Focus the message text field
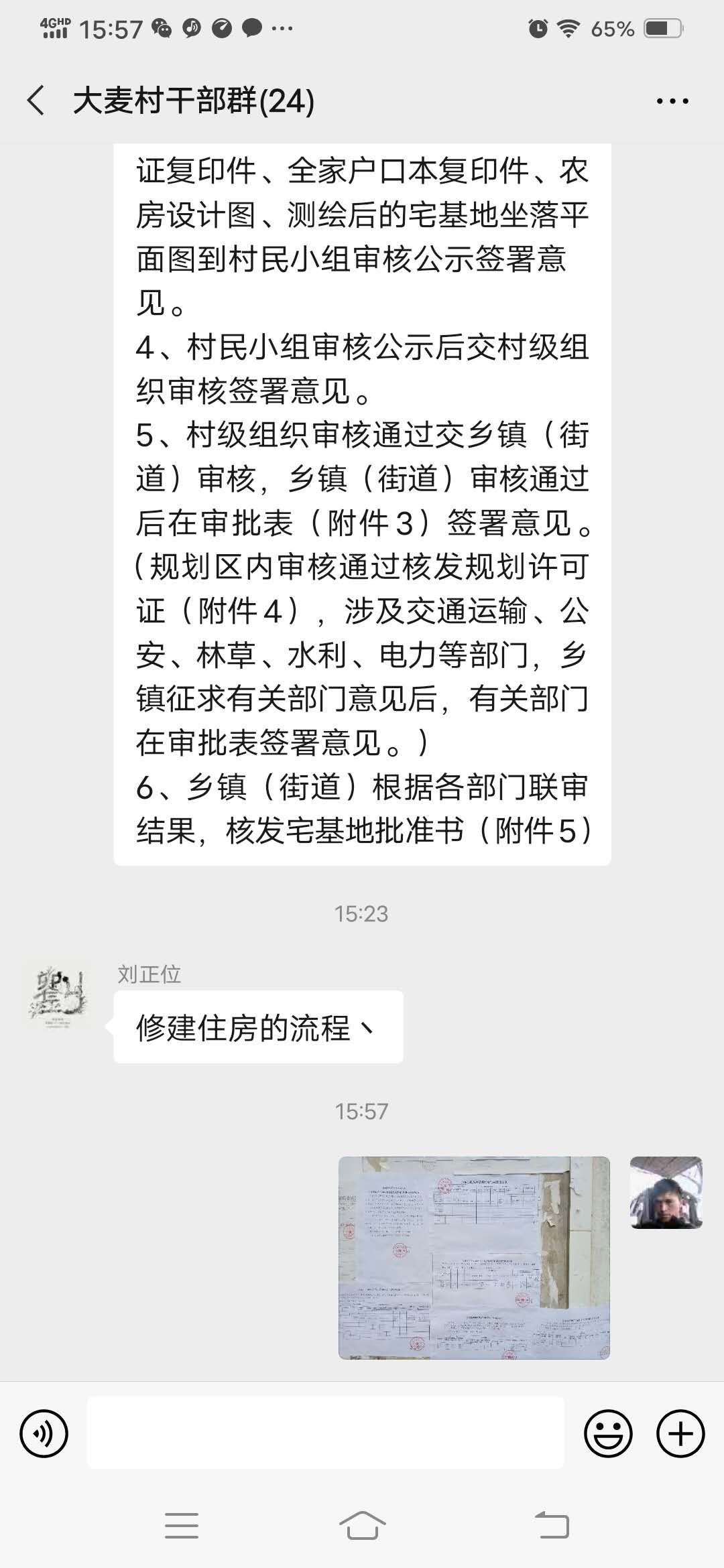Image resolution: width=724 pixels, height=1568 pixels. pos(325,1433)
